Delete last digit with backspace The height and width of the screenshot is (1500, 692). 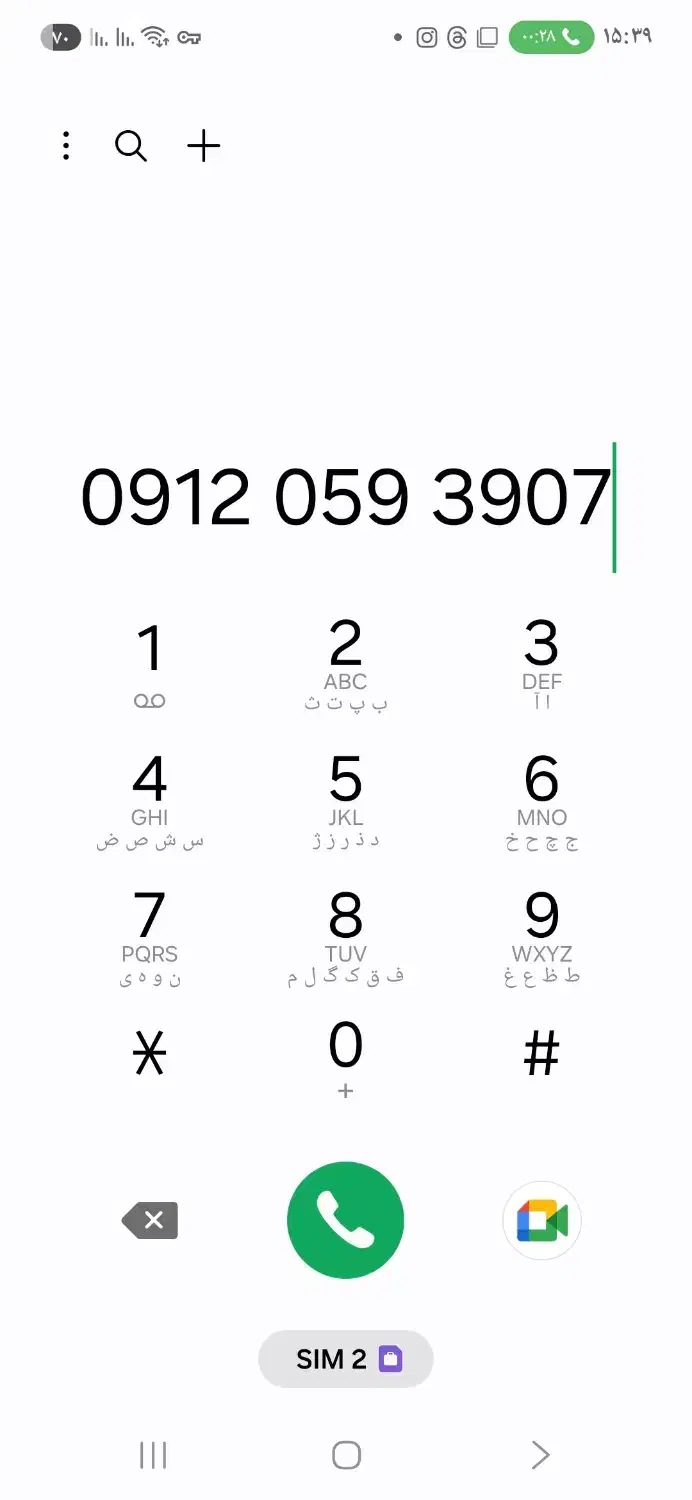[x=150, y=1220]
